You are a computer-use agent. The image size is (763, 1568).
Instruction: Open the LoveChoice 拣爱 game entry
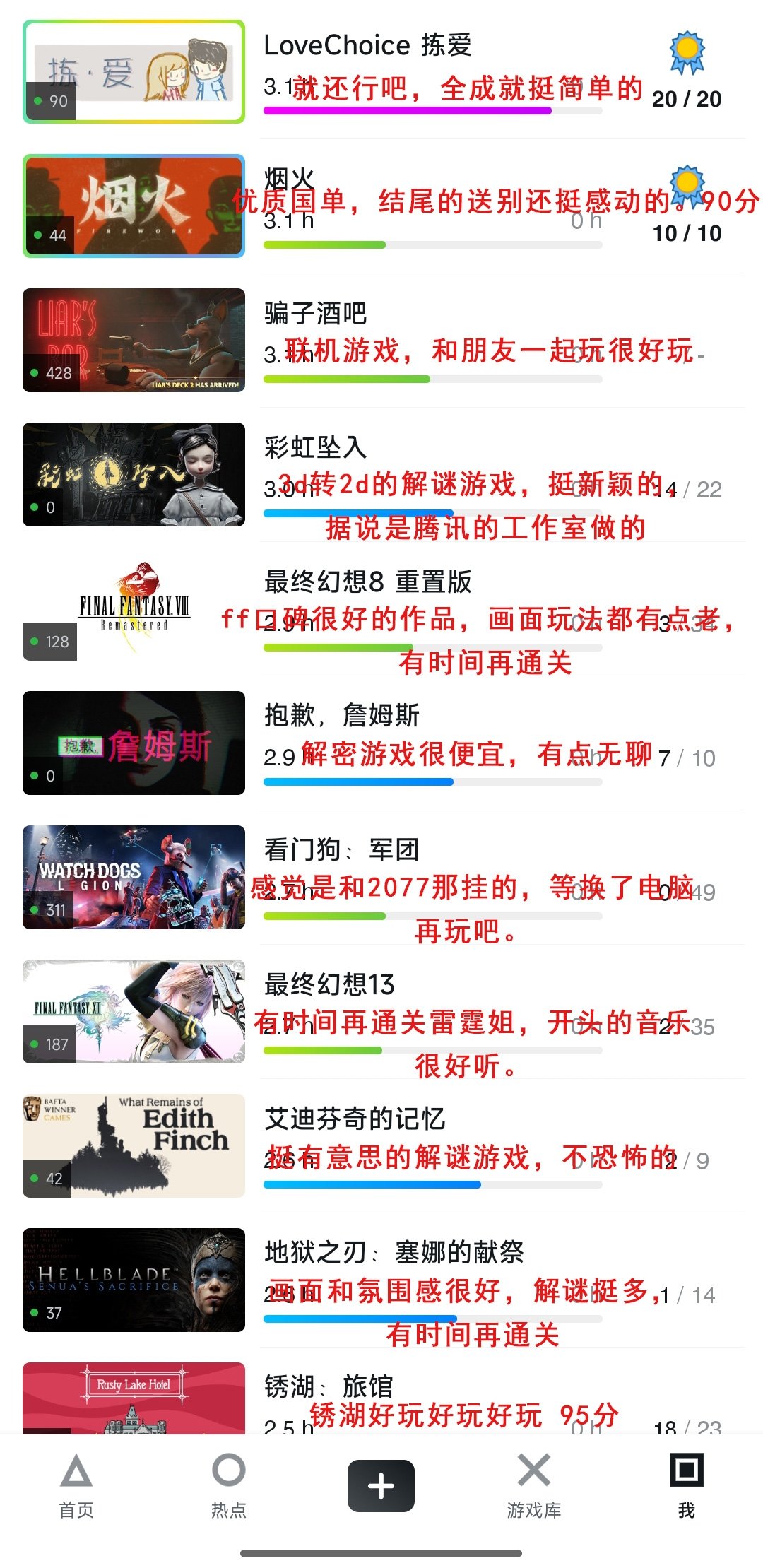tap(367, 46)
